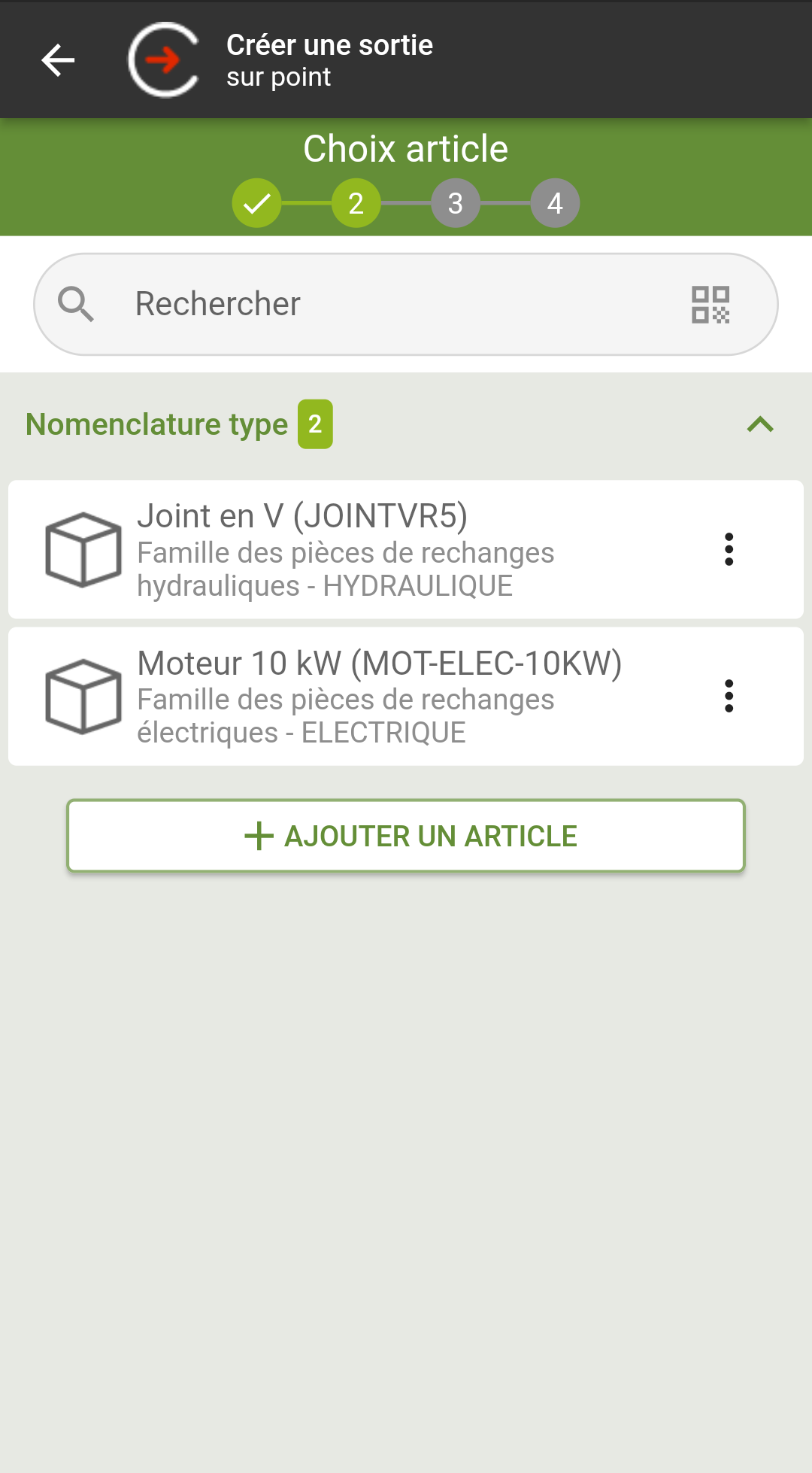The height and width of the screenshot is (1473, 812).
Task: Open options menu for Moteur 10 kW
Action: [x=729, y=696]
